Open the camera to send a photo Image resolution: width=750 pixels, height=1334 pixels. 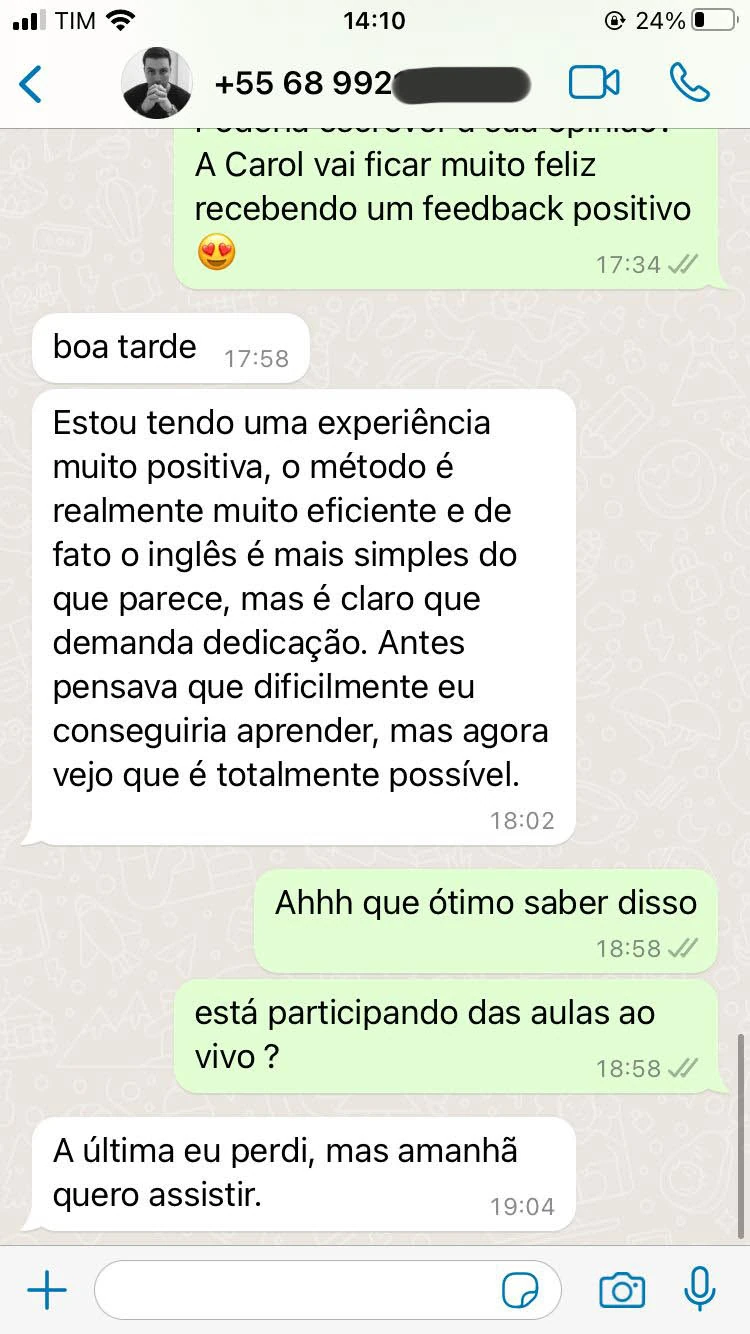622,1291
